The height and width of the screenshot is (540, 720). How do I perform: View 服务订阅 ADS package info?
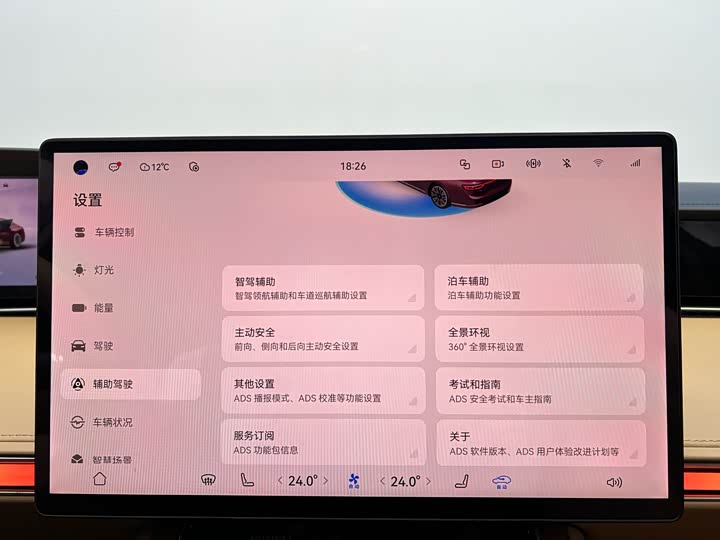tap(321, 442)
